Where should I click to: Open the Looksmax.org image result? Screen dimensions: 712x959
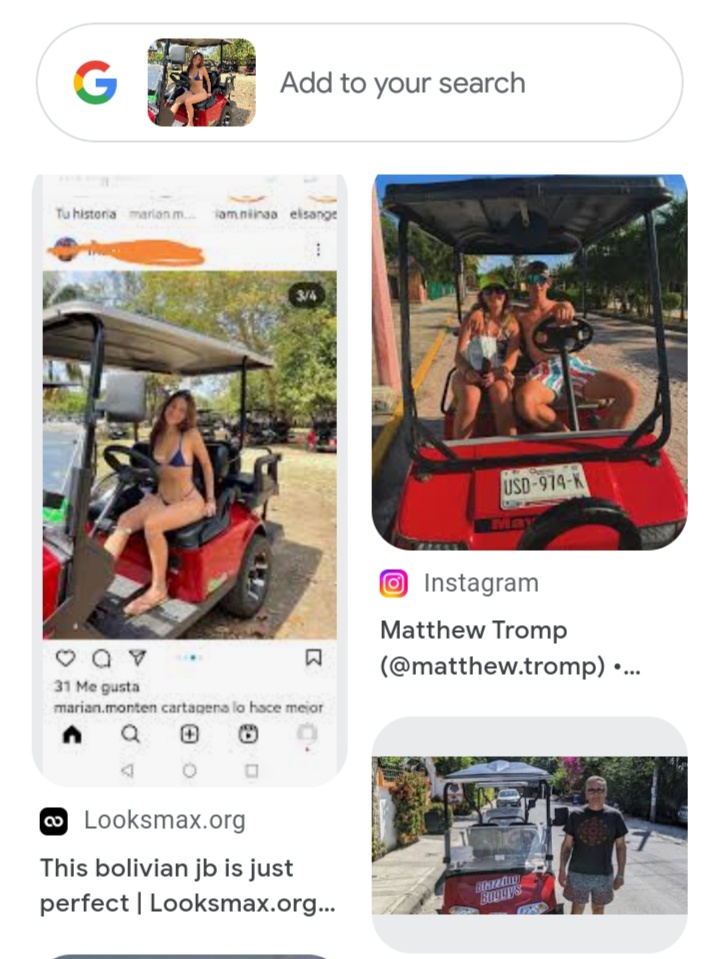click(189, 480)
